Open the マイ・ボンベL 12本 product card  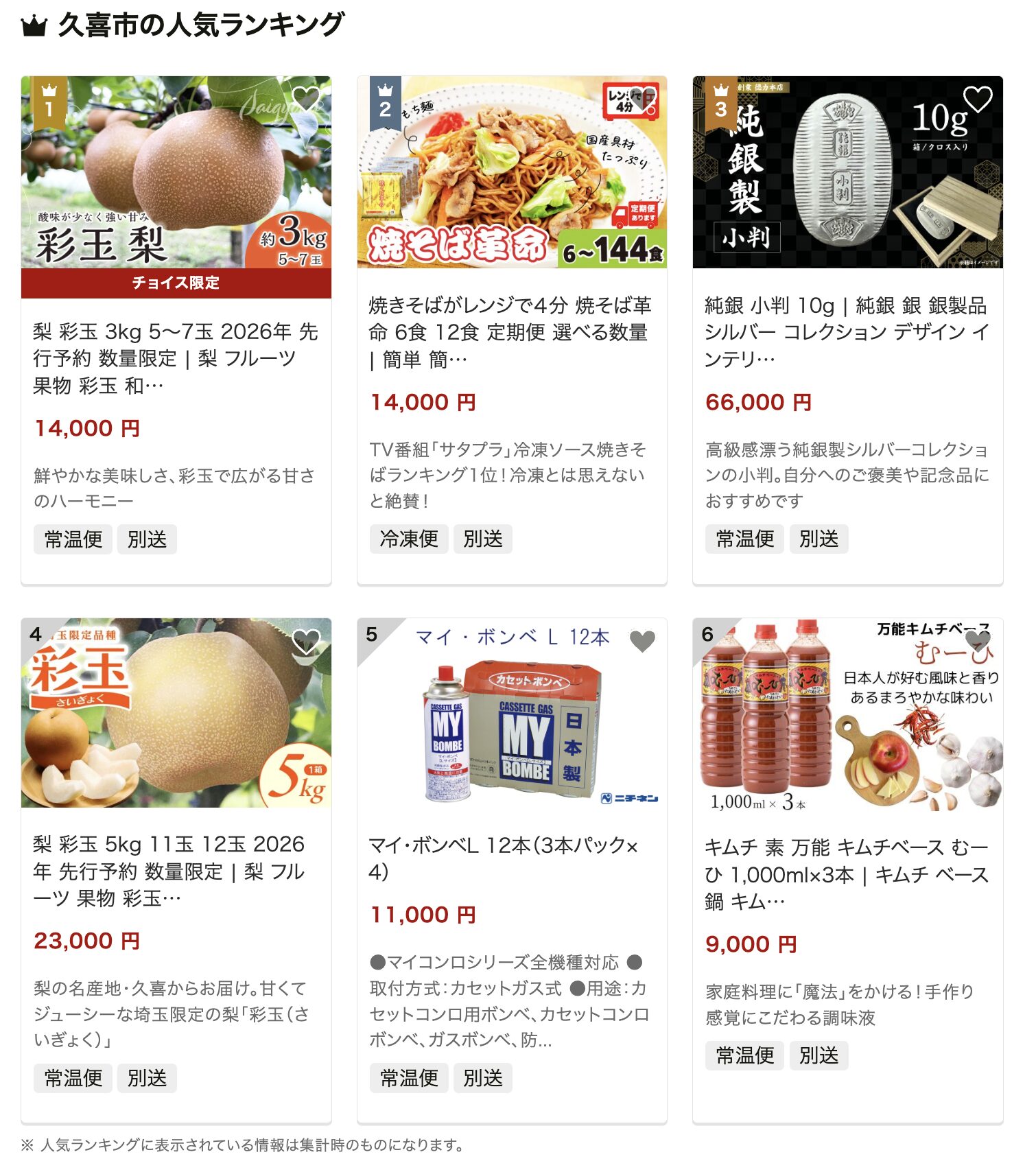511,858
